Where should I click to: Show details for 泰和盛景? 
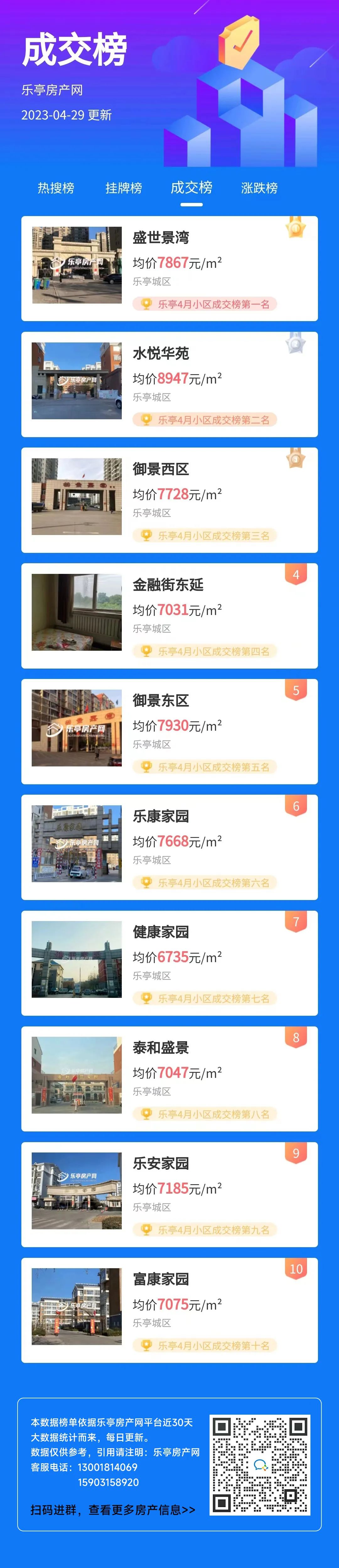169,1078
